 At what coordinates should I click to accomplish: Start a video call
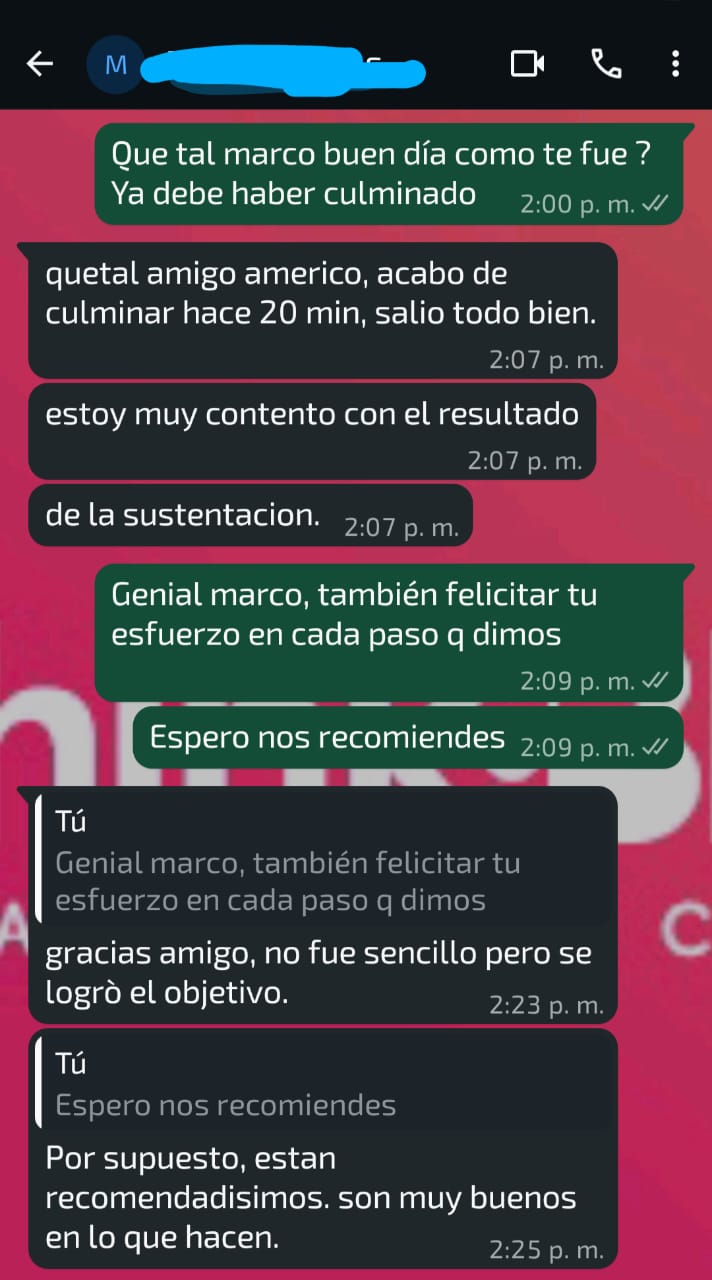click(527, 65)
